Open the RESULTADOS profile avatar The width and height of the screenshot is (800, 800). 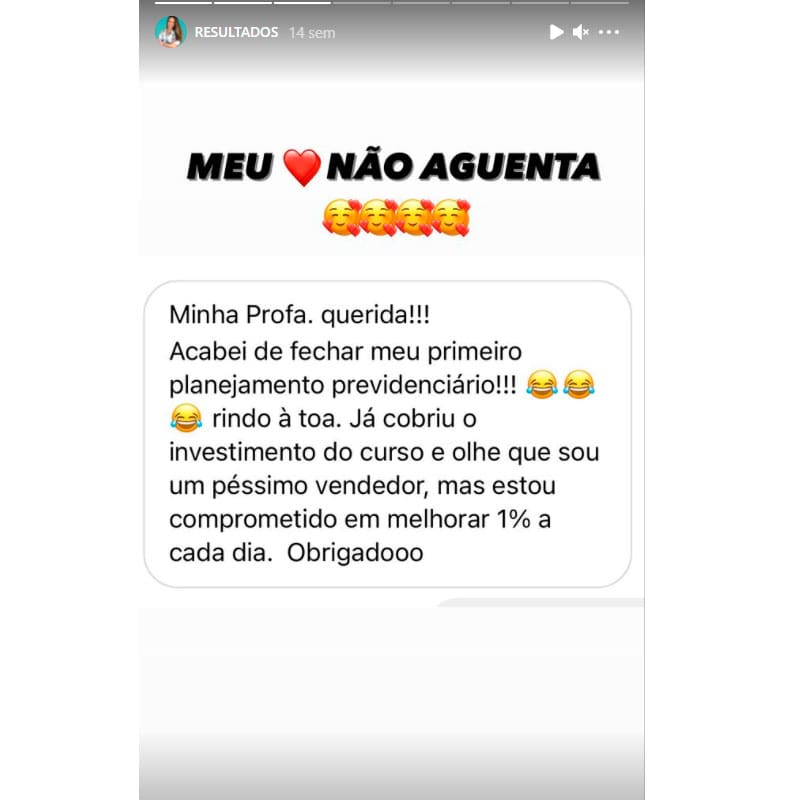pos(171,32)
